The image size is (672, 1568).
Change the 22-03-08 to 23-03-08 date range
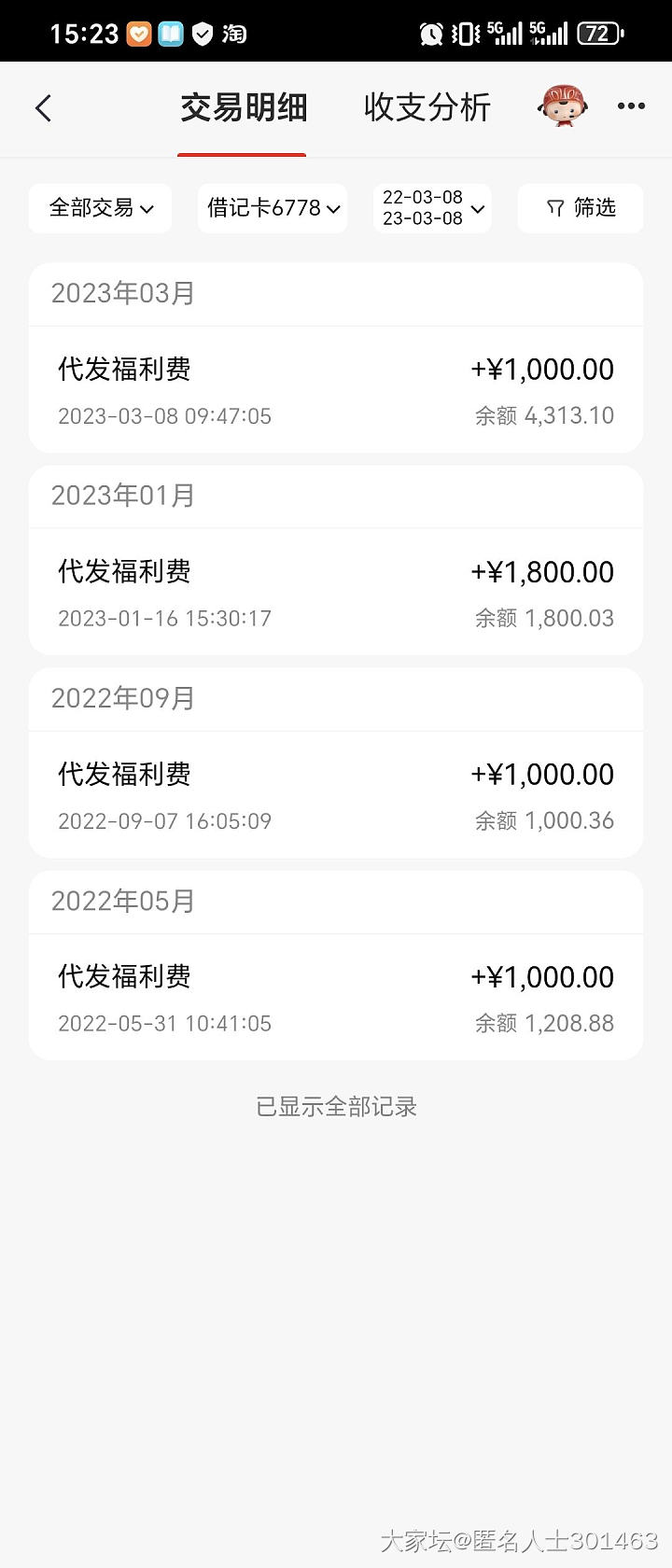pyautogui.click(x=432, y=208)
